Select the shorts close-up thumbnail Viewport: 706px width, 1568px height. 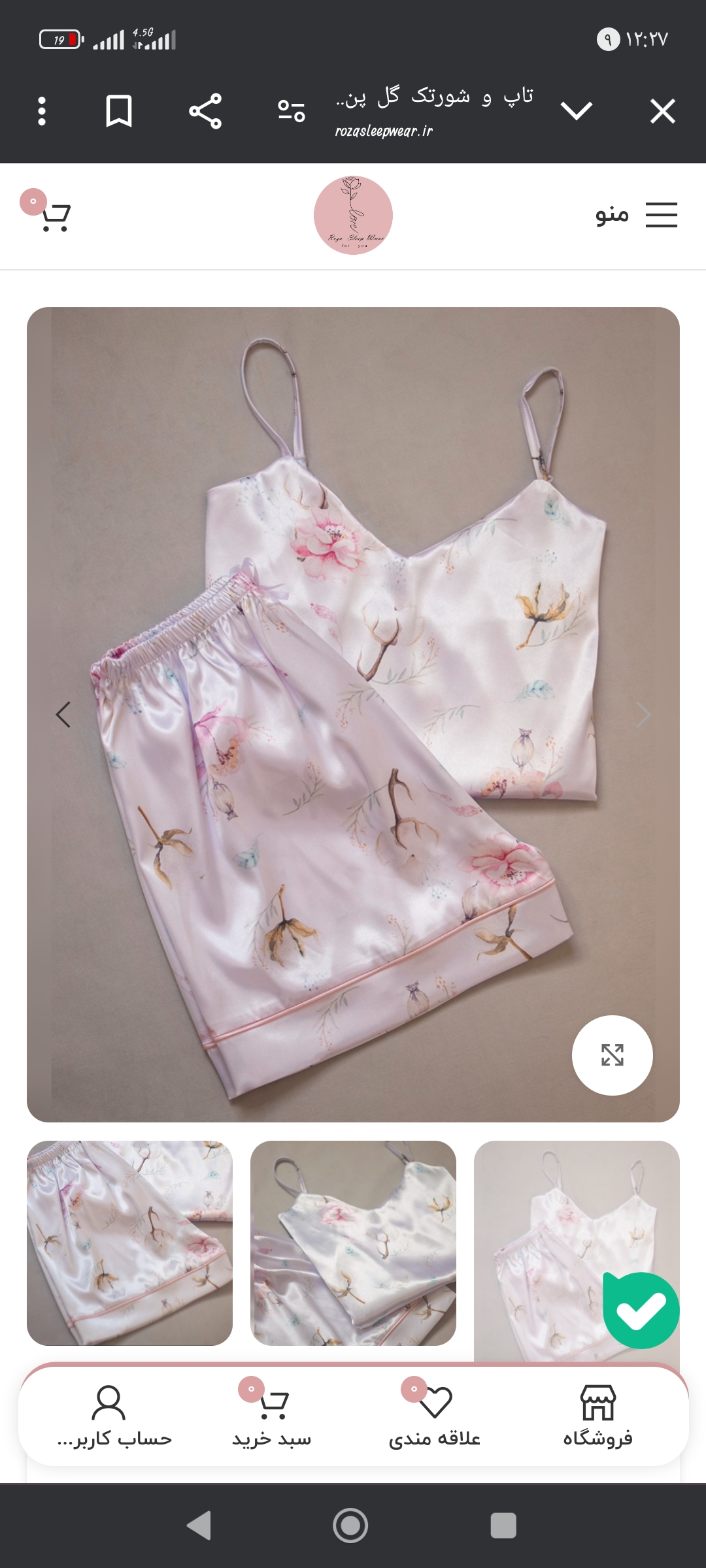129,1243
